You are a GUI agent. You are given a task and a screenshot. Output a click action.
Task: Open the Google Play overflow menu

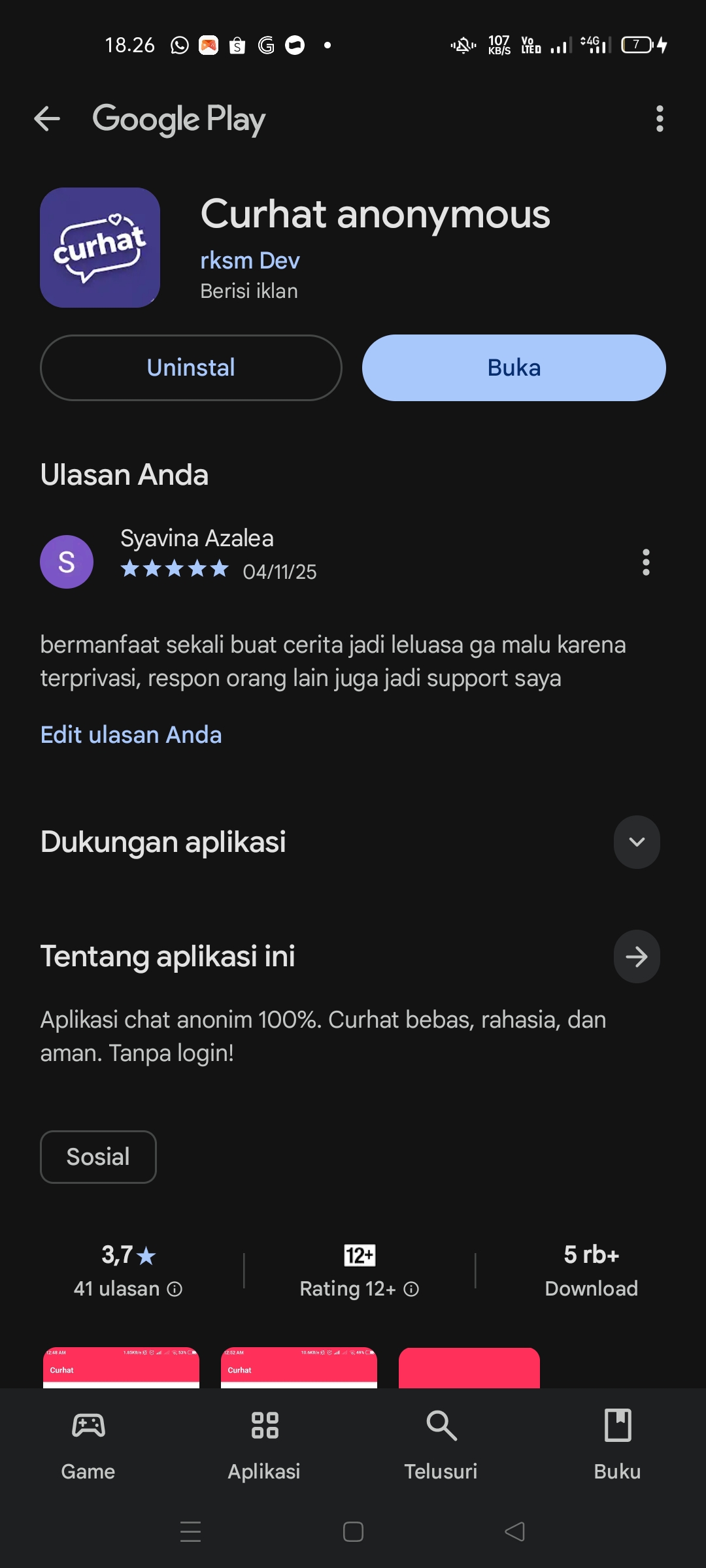660,119
